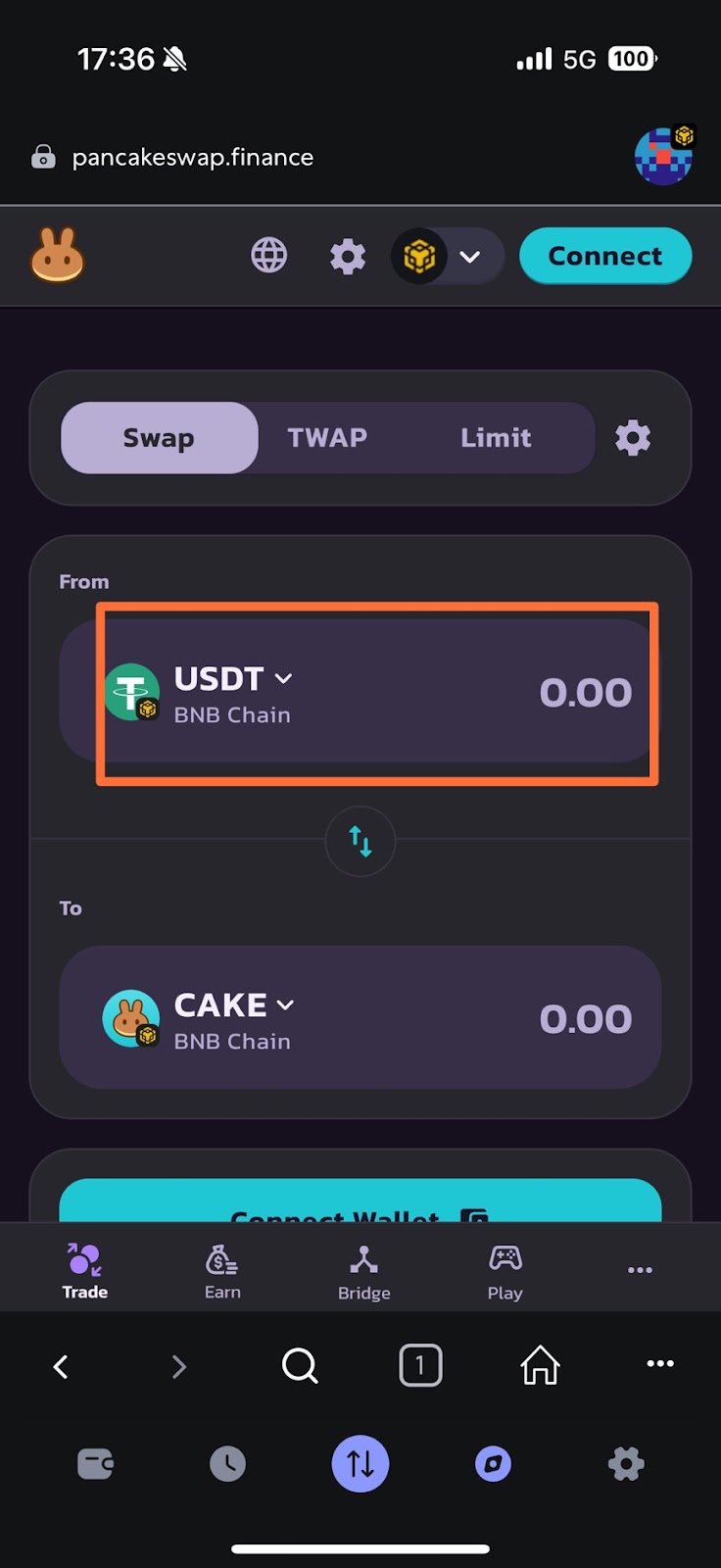Select the Swap tab

coord(159,438)
